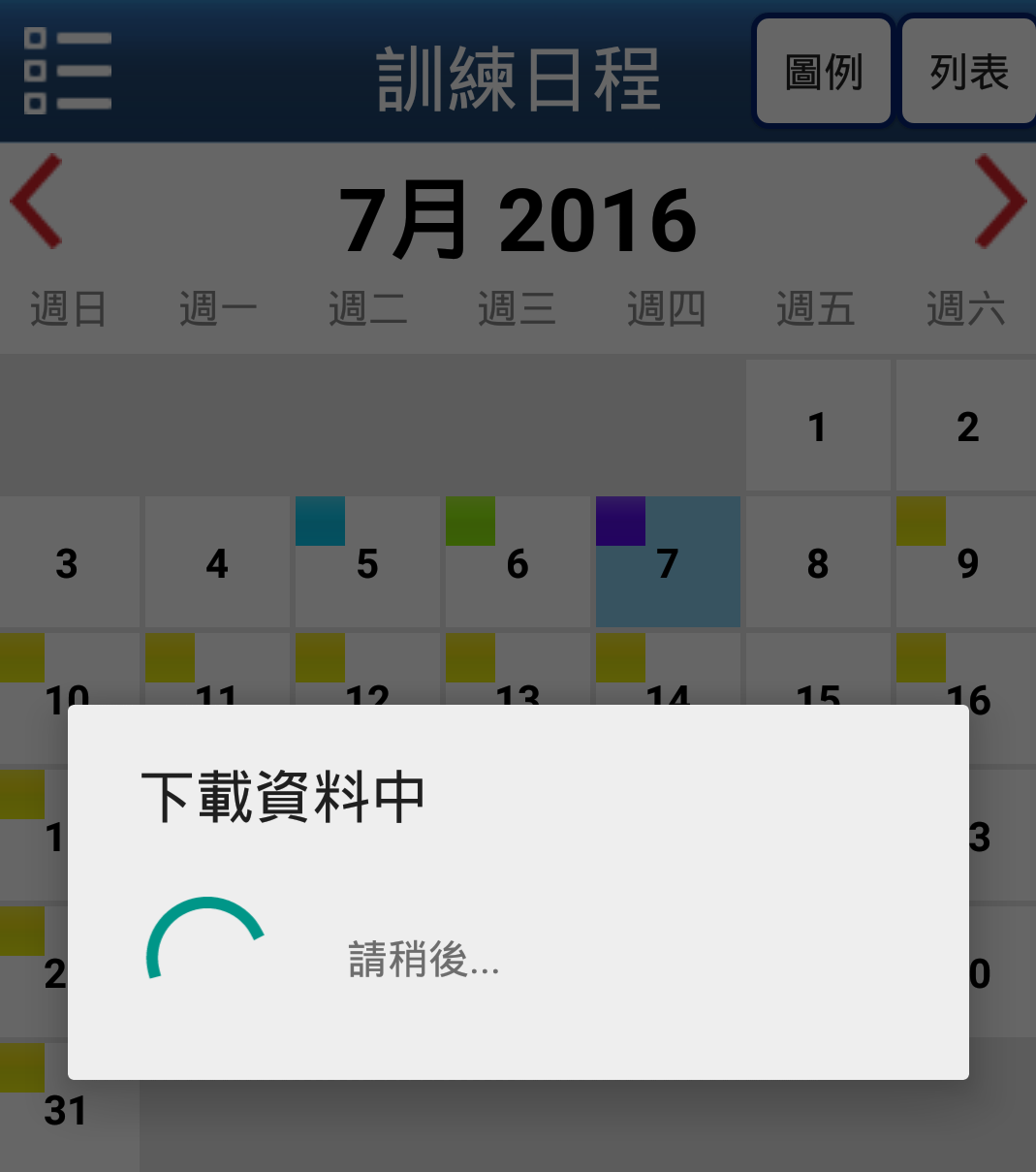Select July 2 on the calendar

pyautogui.click(x=967, y=427)
